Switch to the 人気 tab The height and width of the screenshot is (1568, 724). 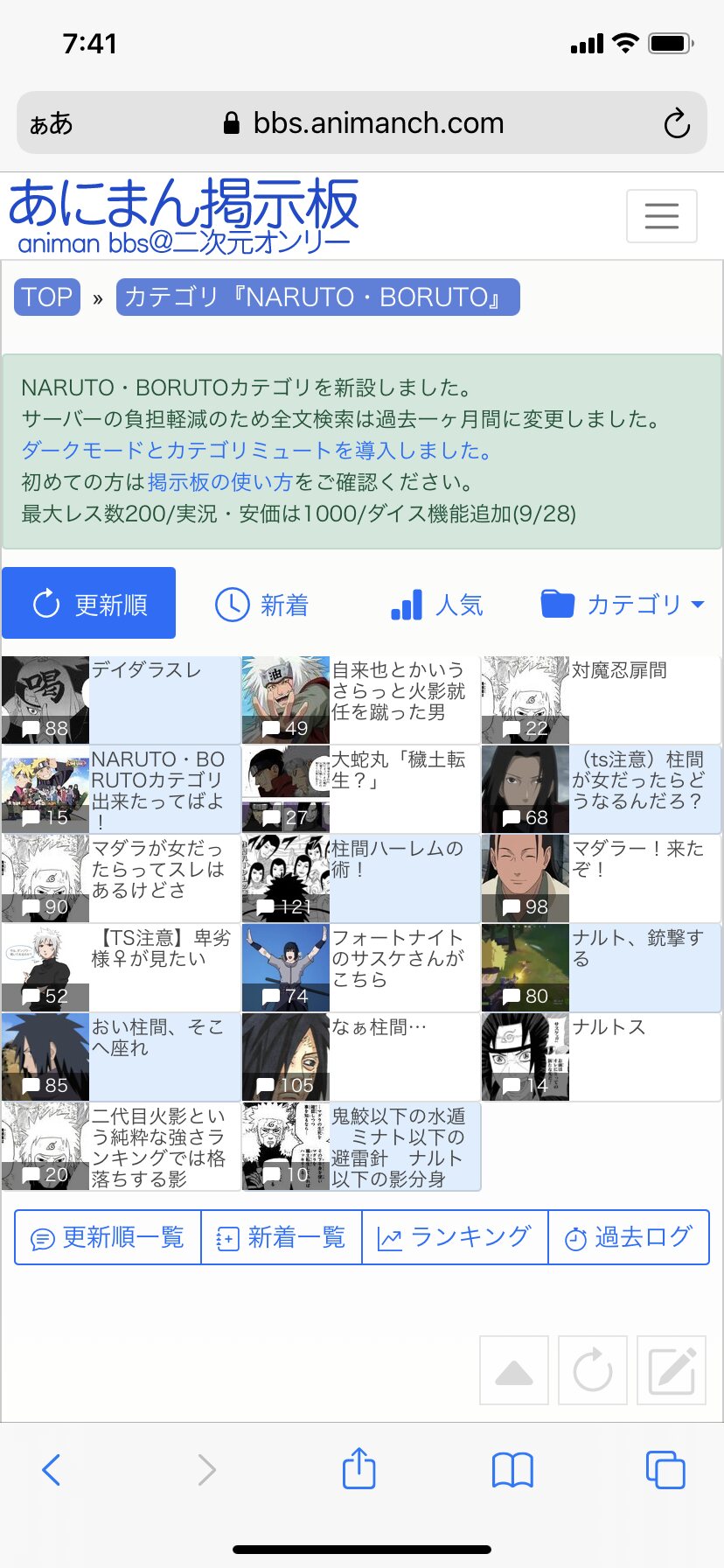point(436,604)
